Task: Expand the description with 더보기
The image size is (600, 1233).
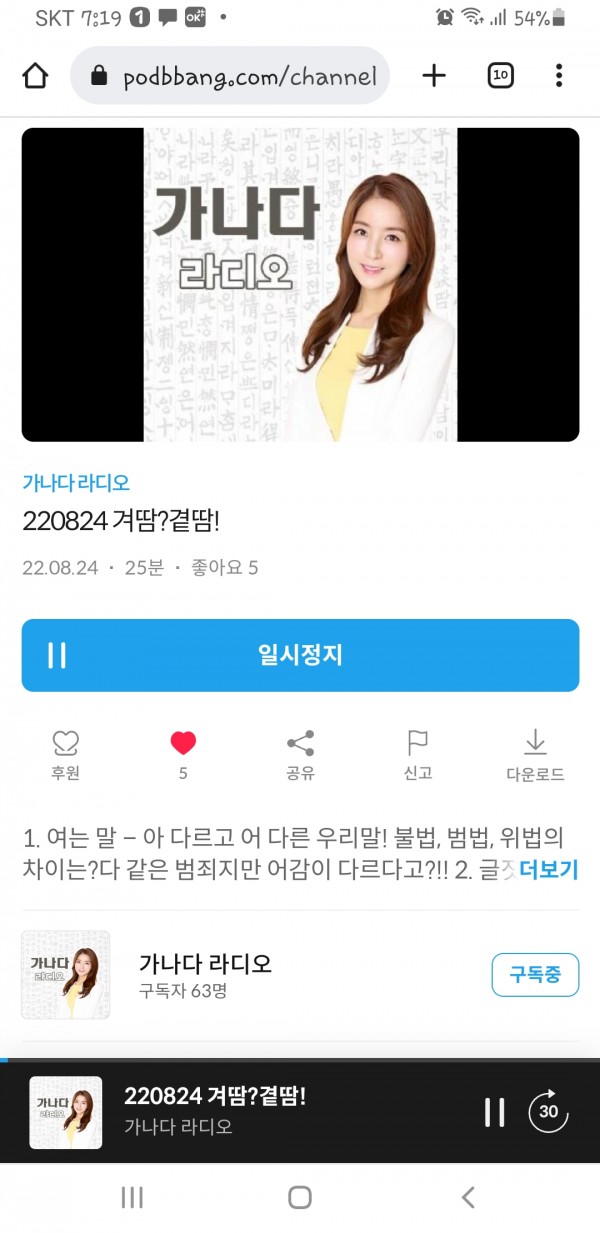Action: point(548,869)
